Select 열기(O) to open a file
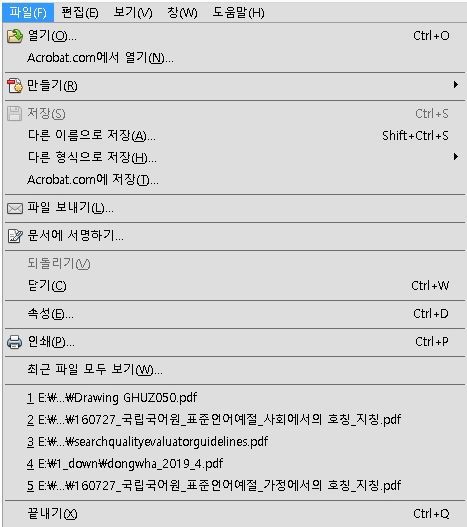 [x=234, y=36]
